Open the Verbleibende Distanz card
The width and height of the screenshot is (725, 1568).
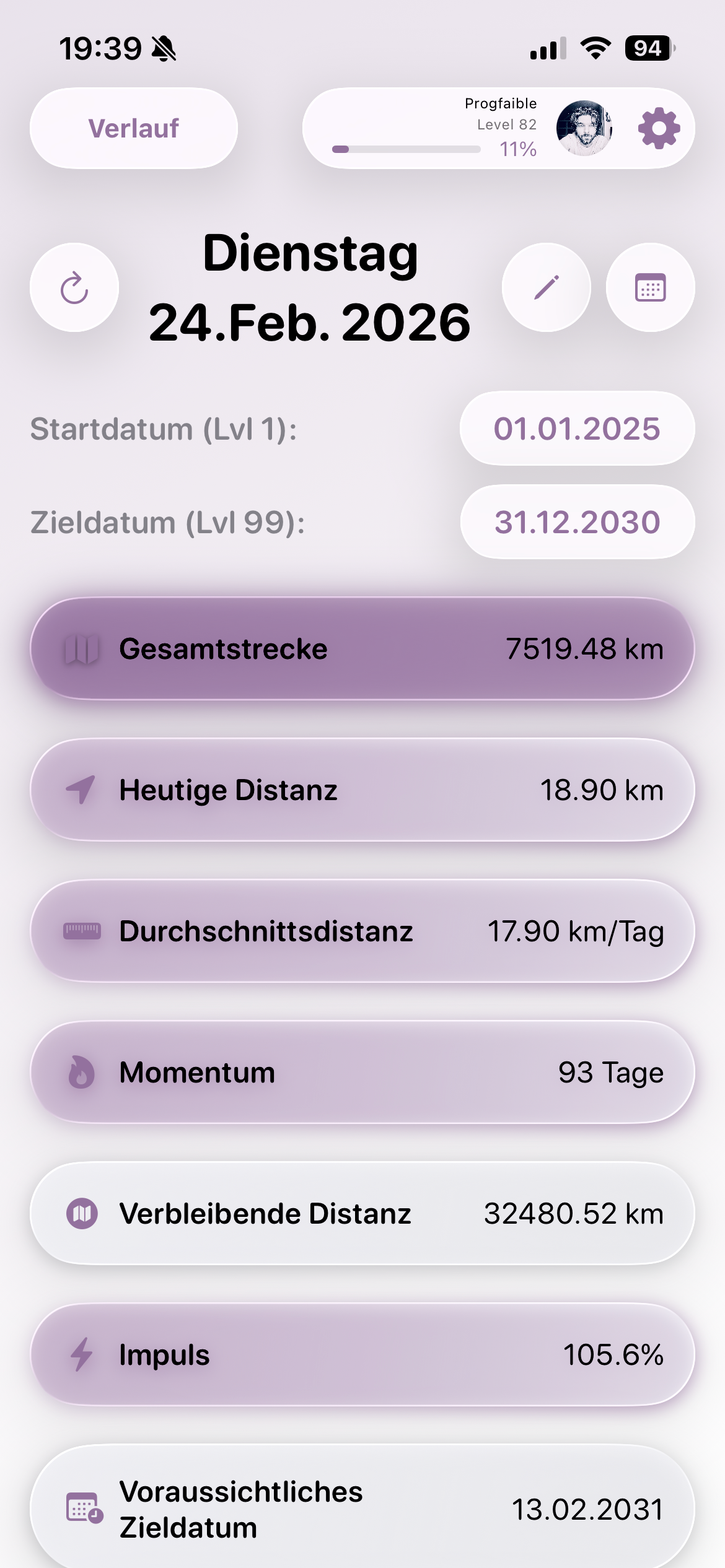pos(362,1214)
